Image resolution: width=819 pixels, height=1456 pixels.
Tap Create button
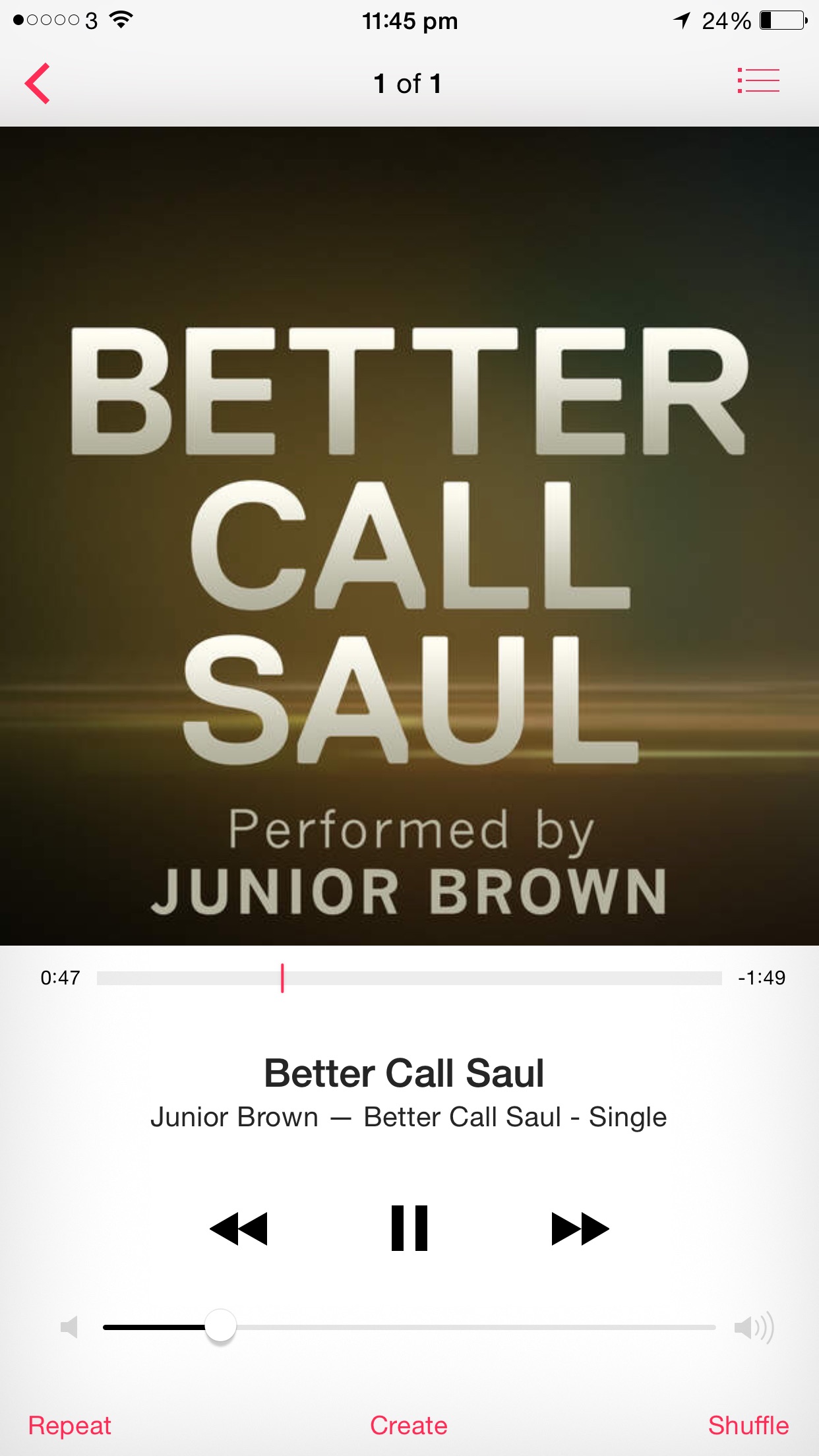pyautogui.click(x=408, y=1425)
